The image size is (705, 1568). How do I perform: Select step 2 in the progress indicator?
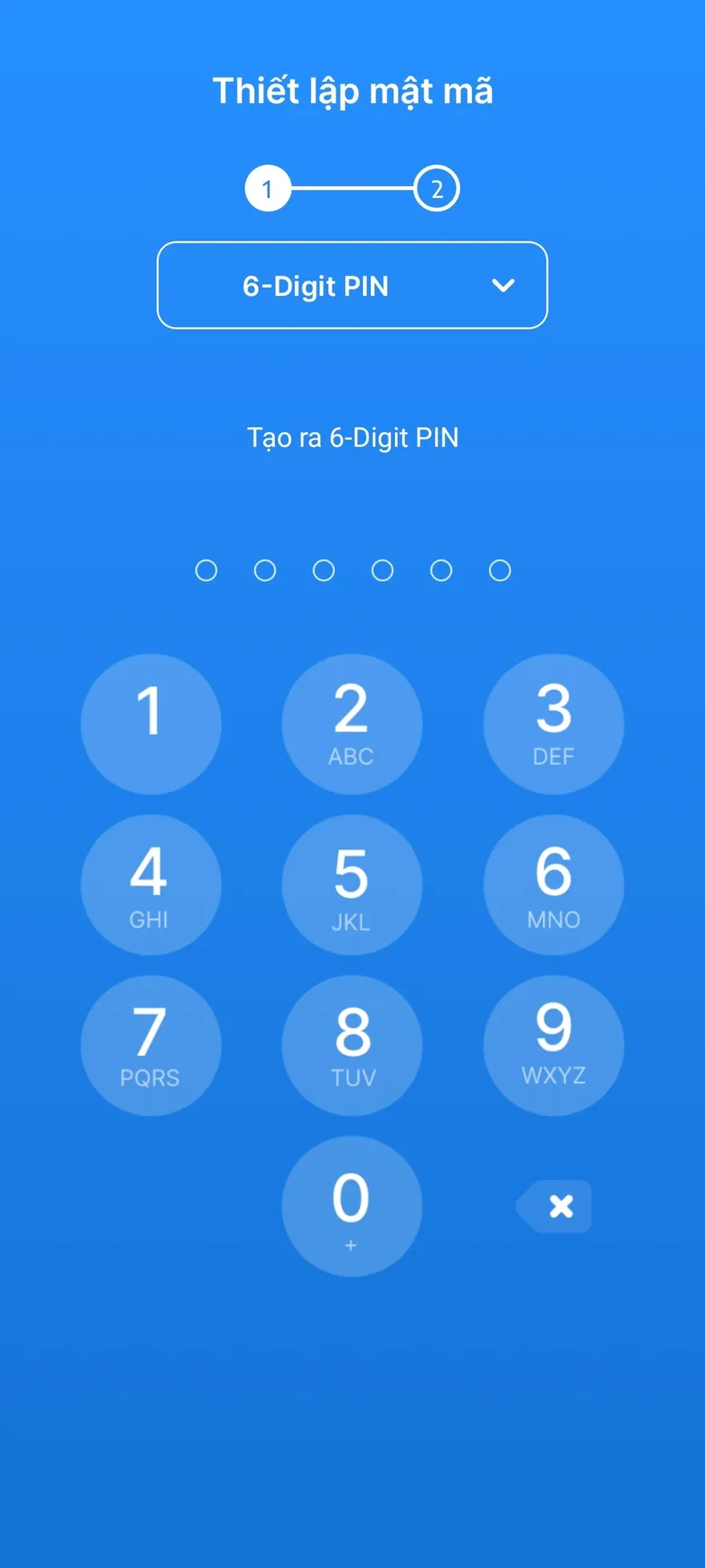[437, 188]
